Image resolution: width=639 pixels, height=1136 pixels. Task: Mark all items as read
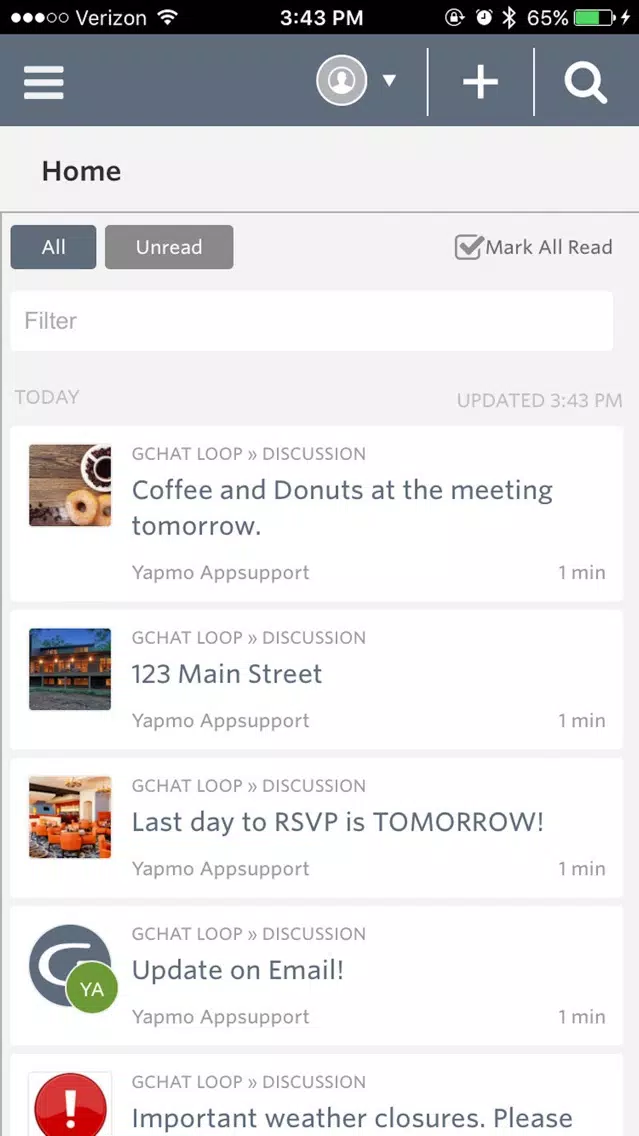click(x=533, y=247)
